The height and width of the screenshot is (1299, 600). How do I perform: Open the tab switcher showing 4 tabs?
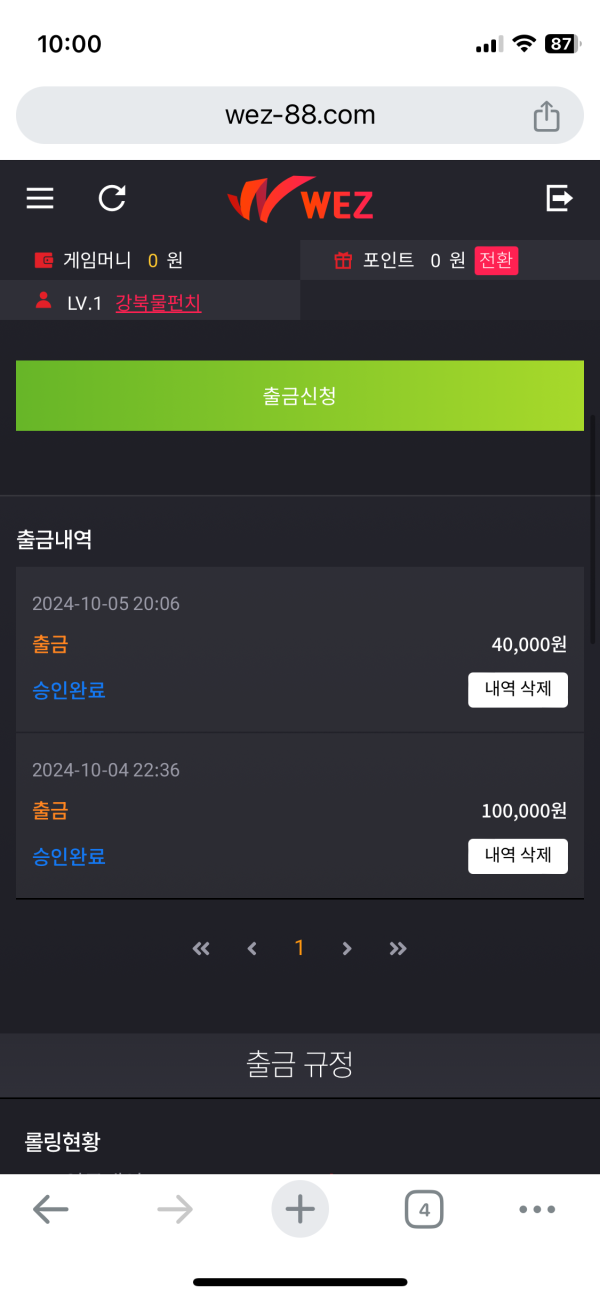point(424,1210)
